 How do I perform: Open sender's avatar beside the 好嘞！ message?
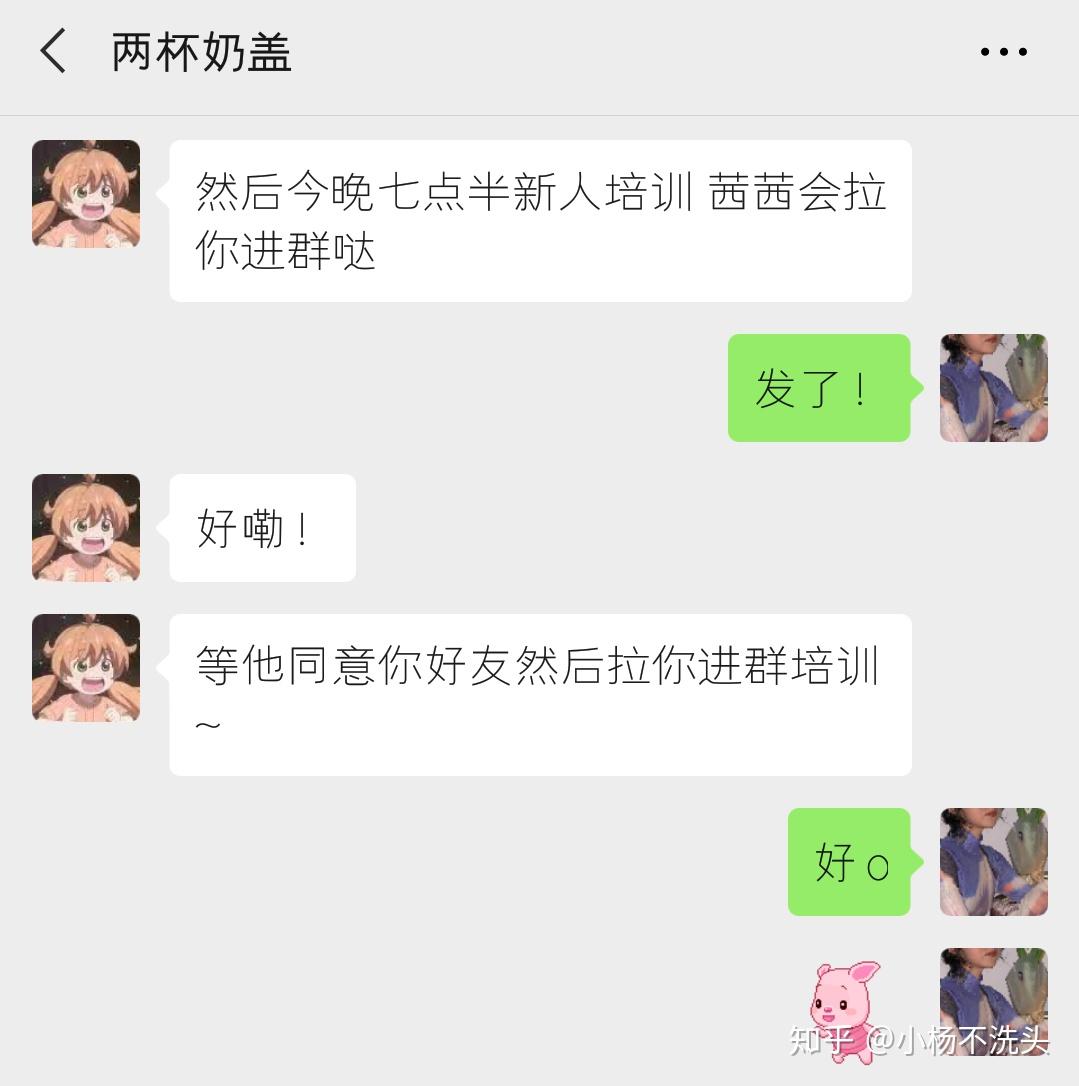click(x=86, y=528)
